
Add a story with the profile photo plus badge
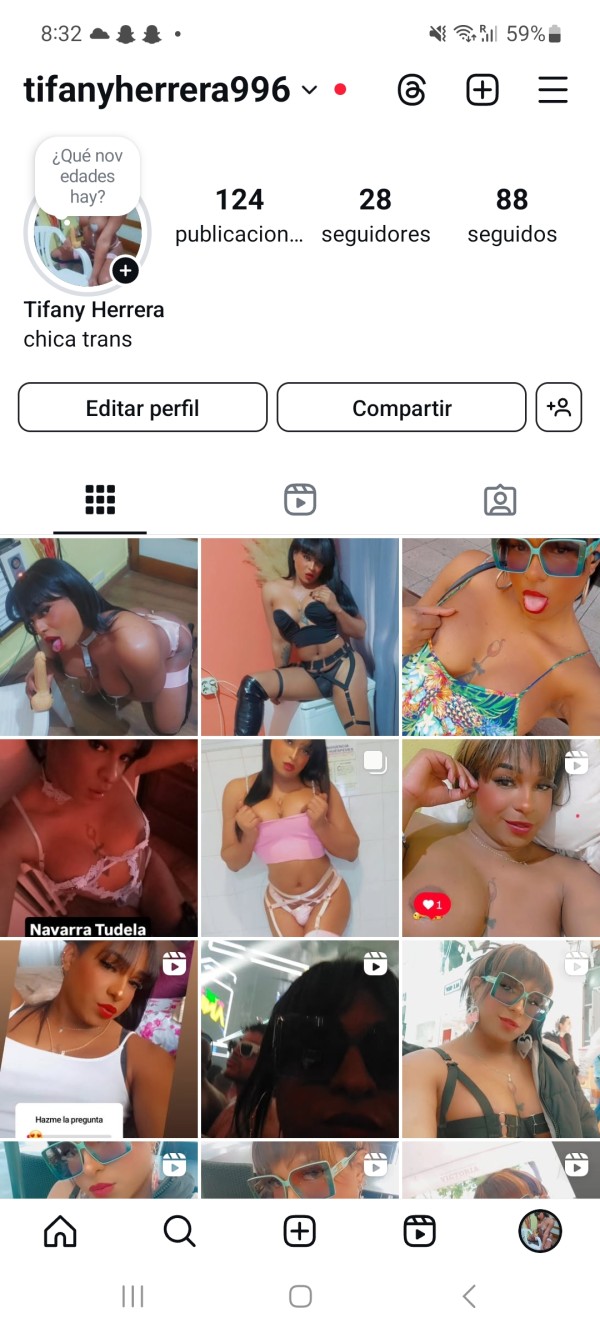click(x=125, y=270)
